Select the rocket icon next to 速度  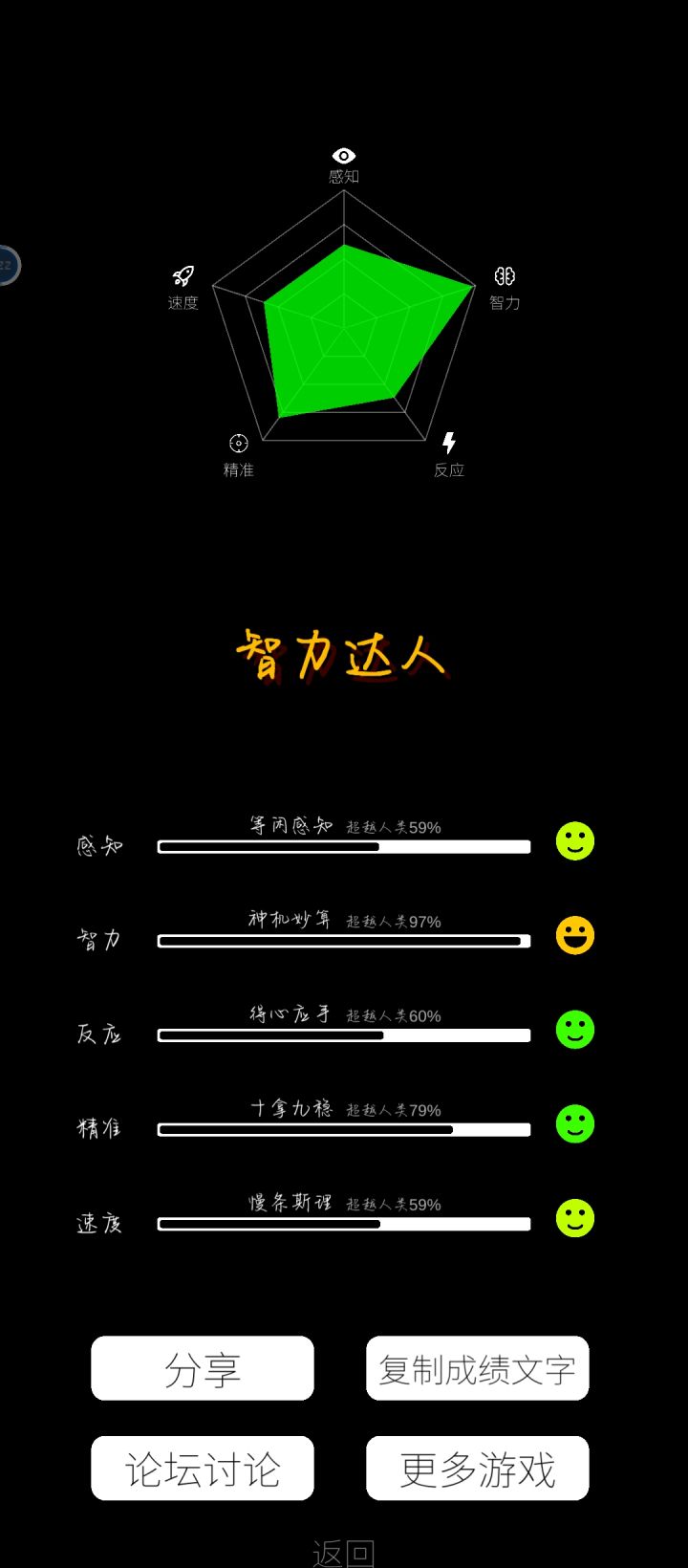point(182,277)
